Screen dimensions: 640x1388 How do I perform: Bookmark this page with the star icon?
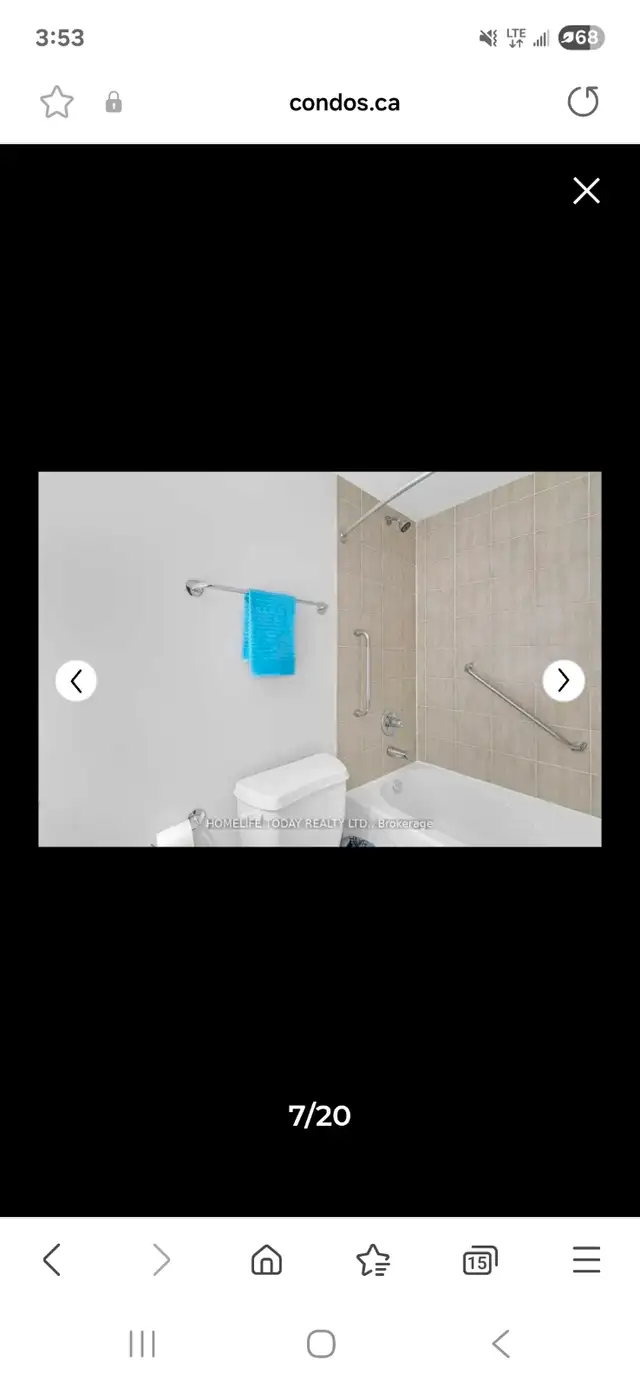(57, 102)
